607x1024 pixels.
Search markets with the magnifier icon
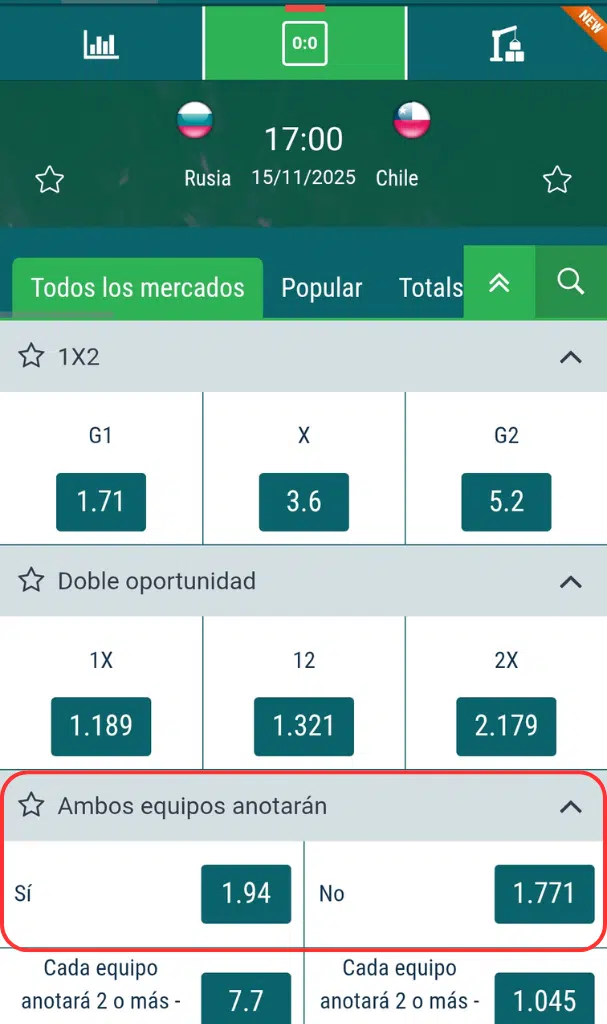[571, 283]
